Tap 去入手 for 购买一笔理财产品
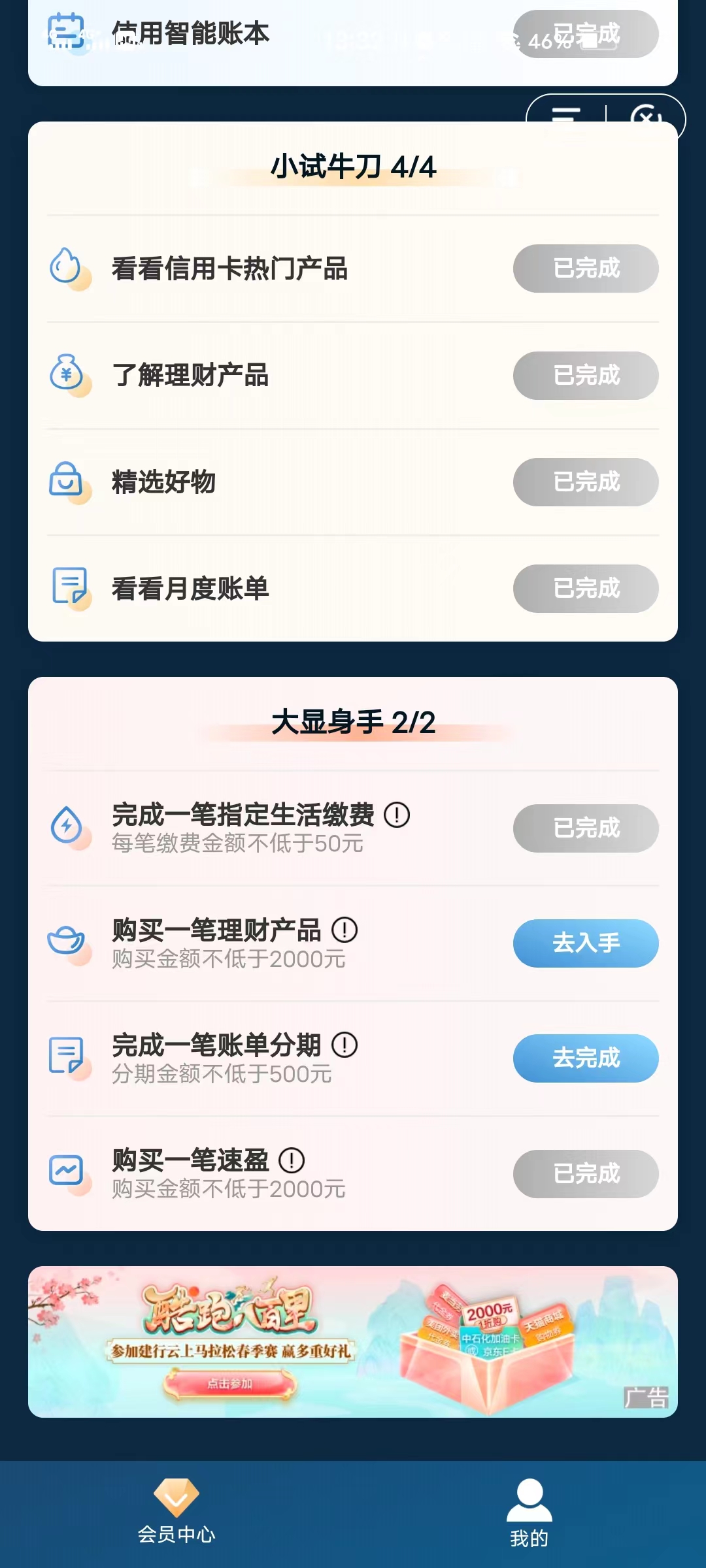 point(585,943)
